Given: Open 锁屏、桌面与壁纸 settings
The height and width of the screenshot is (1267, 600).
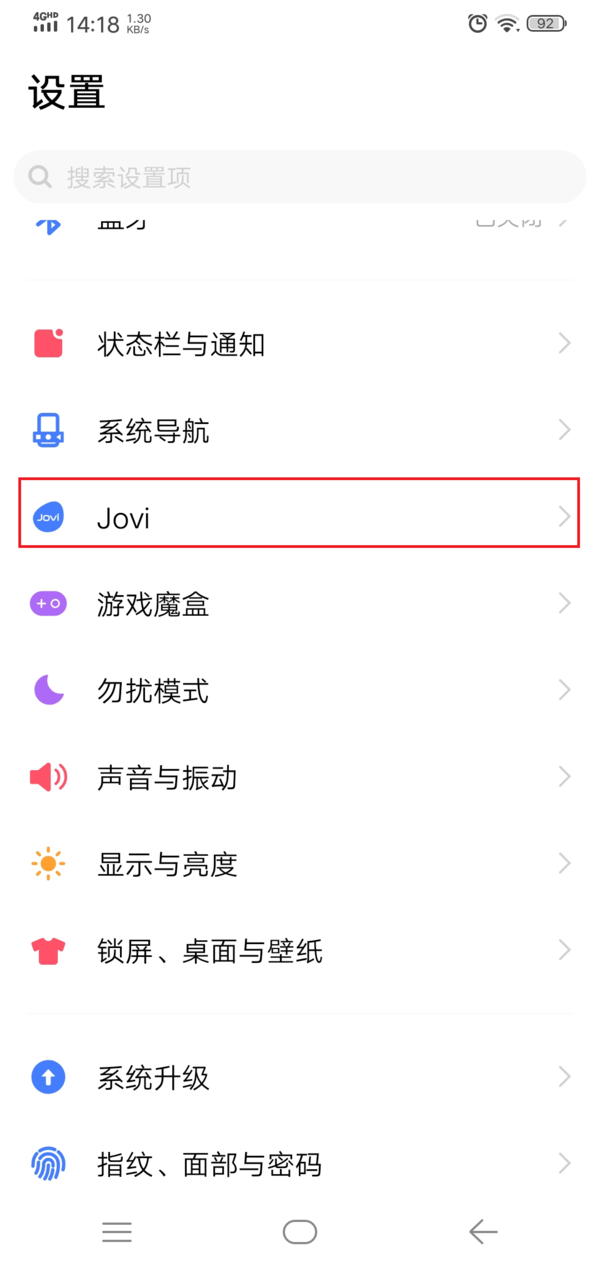Looking at the screenshot, I should pos(300,950).
